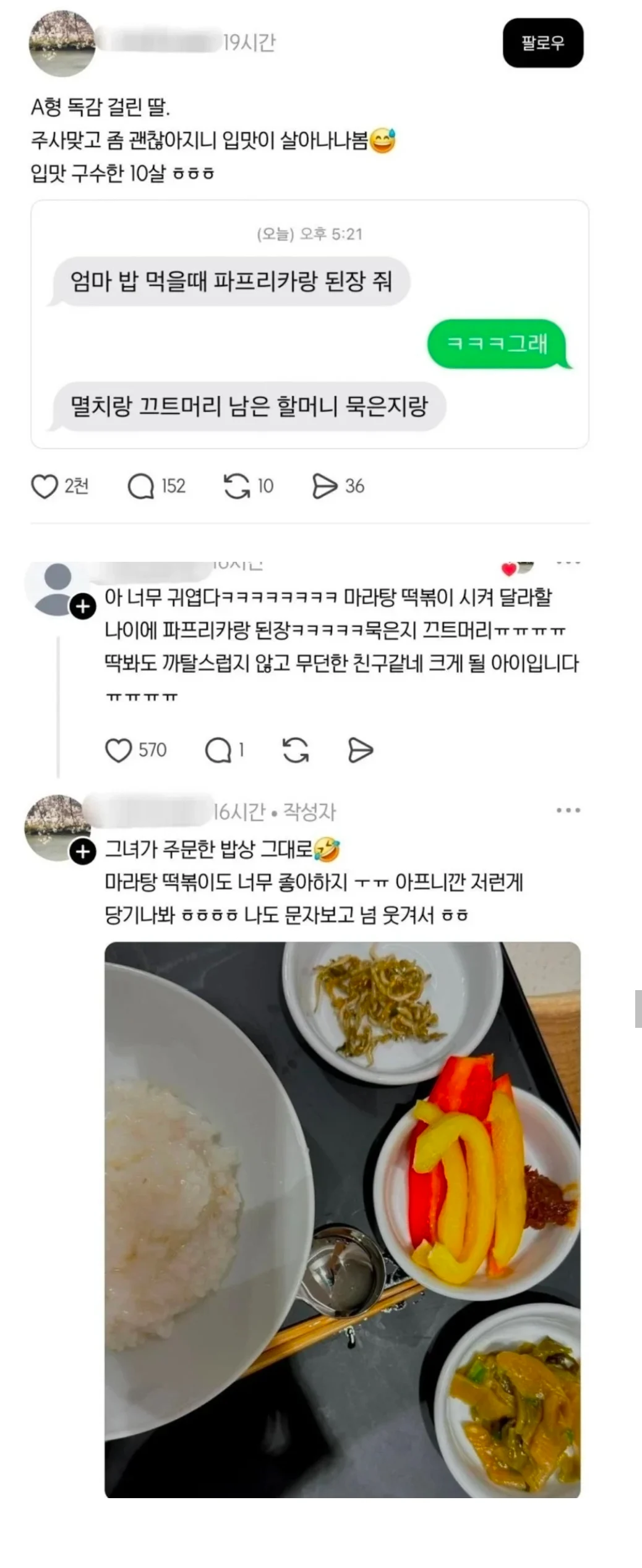This screenshot has height=1568, width=642.
Task: Open the 152 comments on the main post
Action: pos(141,486)
